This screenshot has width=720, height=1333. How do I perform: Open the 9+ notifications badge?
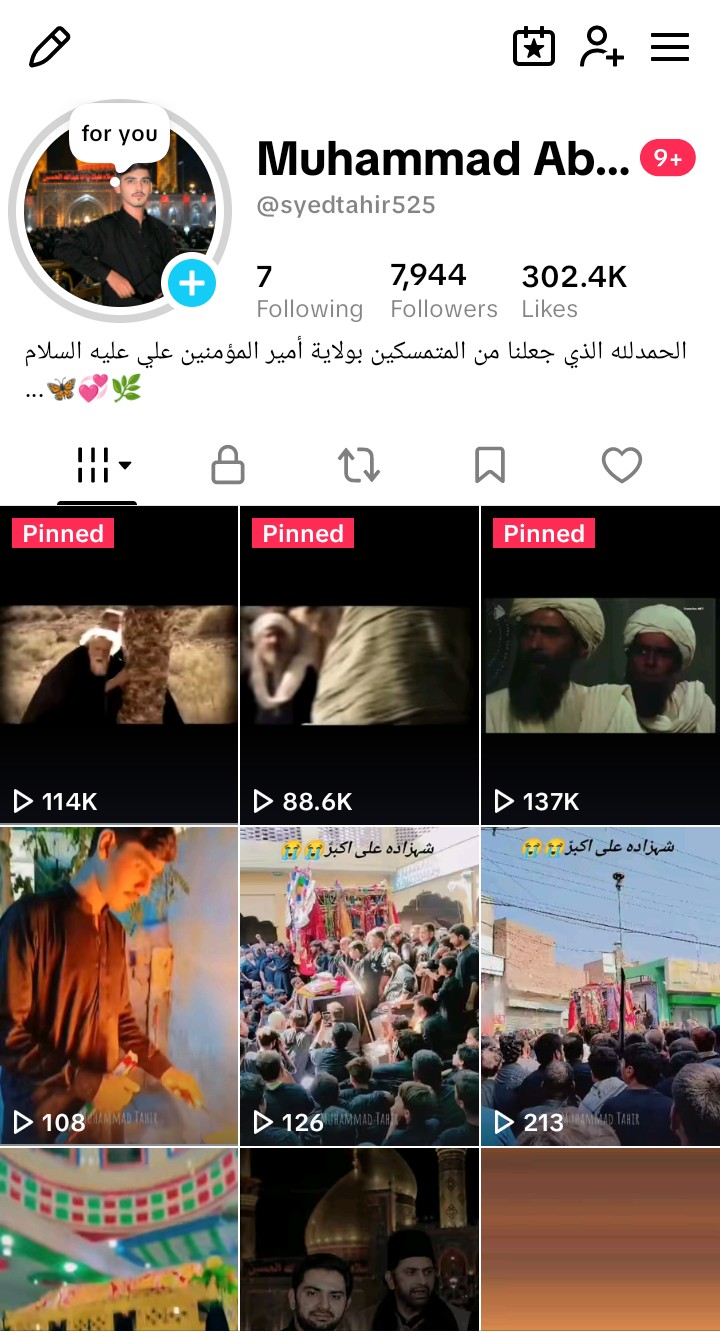[668, 158]
